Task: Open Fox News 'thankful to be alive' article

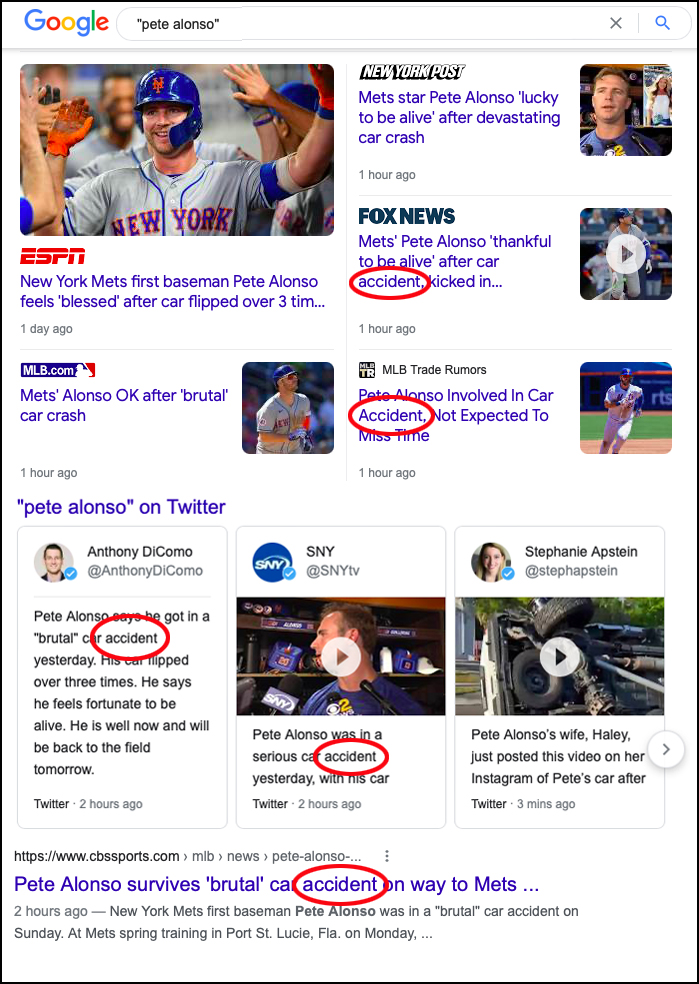Action: (x=454, y=261)
